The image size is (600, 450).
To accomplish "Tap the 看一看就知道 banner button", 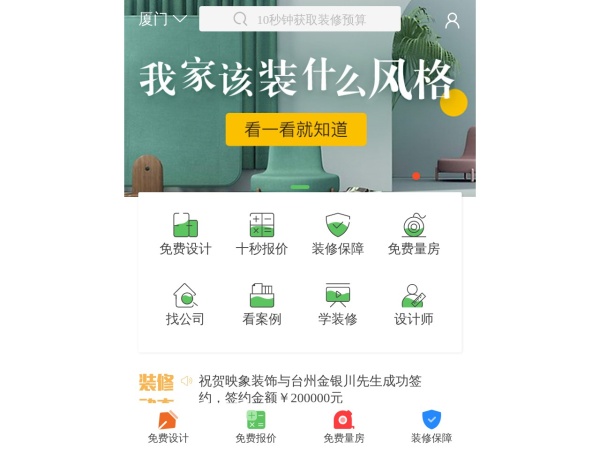I will 296,129.
